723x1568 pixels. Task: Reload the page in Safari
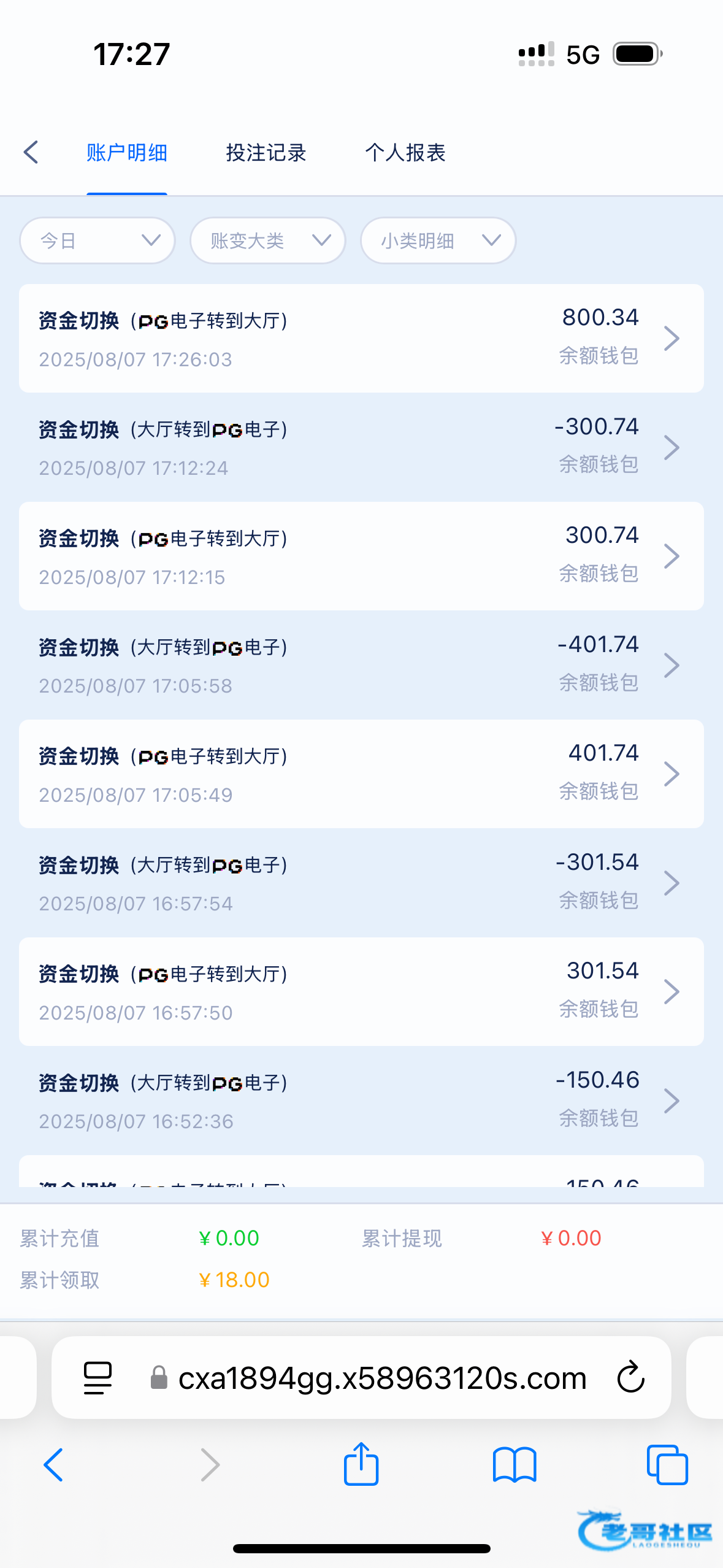point(630,1378)
